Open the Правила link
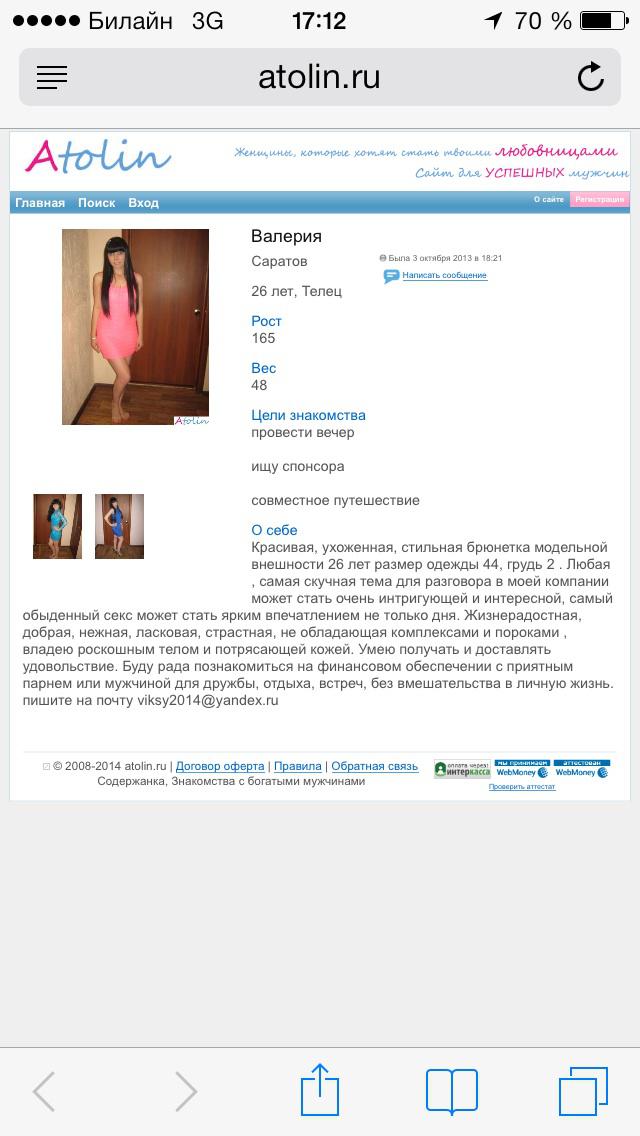 298,766
